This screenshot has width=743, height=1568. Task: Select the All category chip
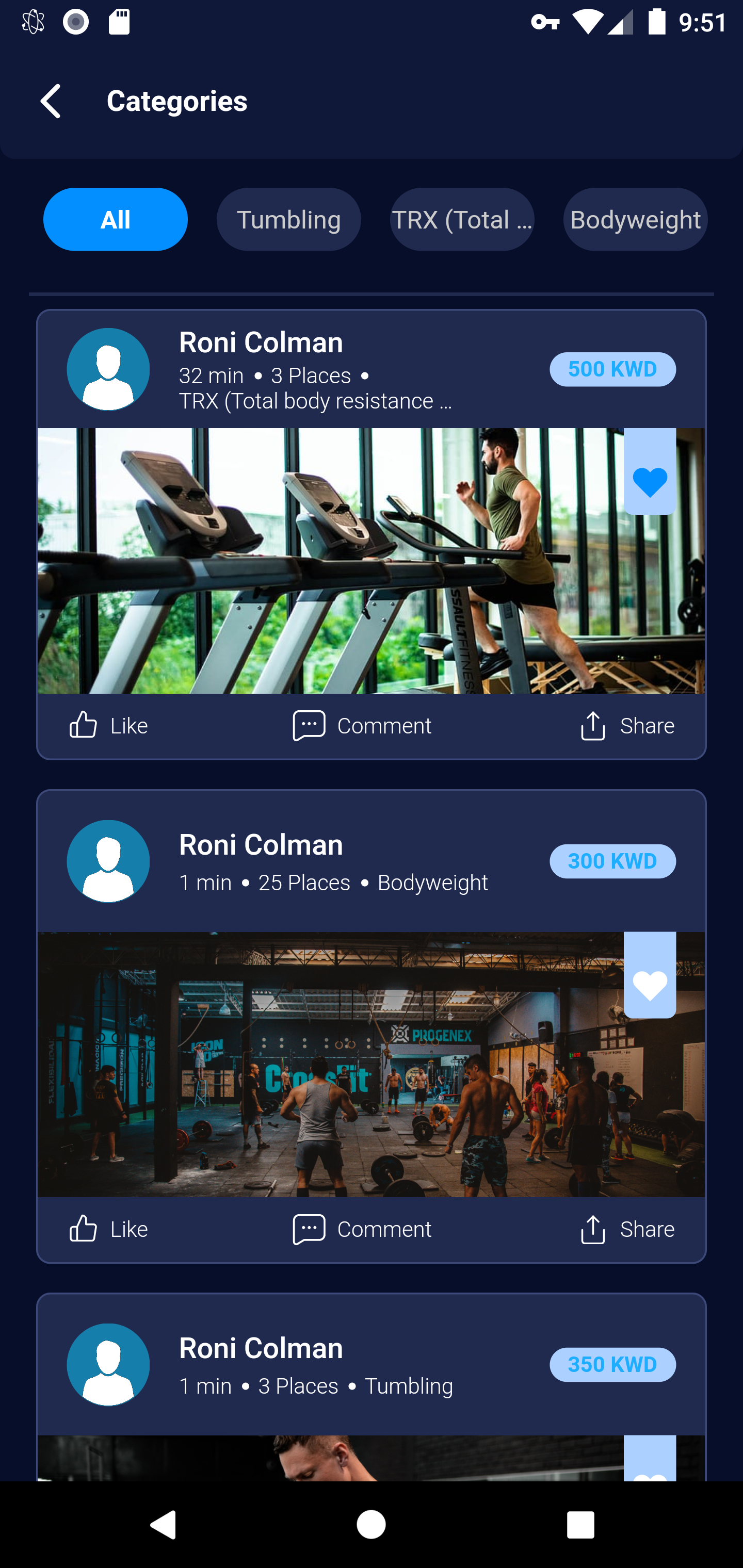tap(115, 219)
